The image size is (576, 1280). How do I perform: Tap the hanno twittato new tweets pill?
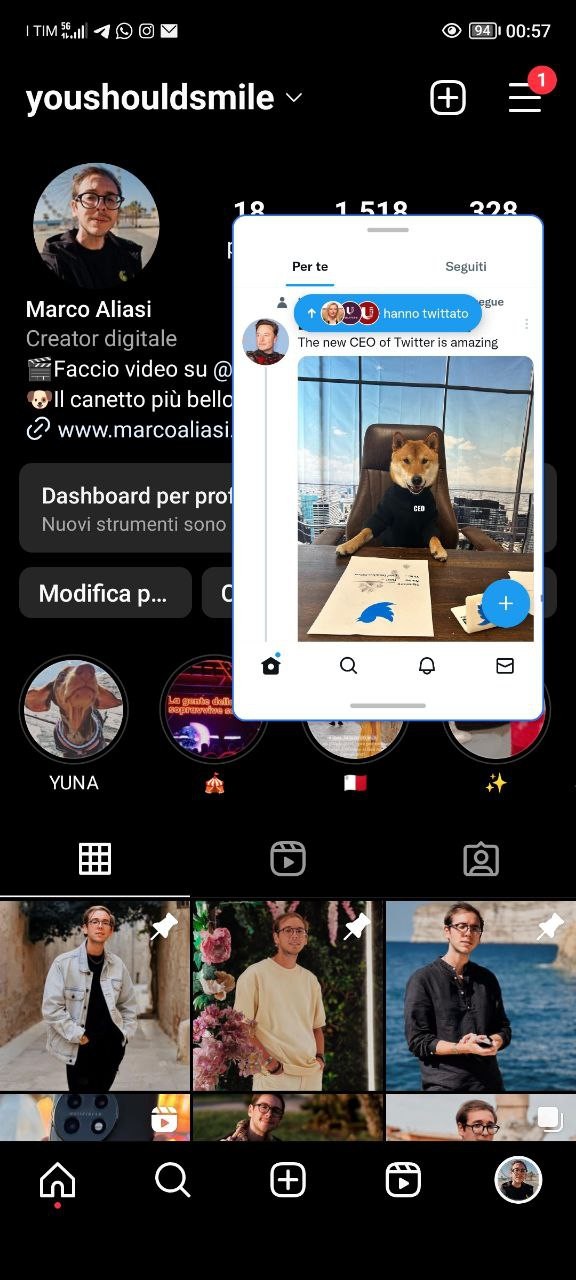pyautogui.click(x=388, y=313)
